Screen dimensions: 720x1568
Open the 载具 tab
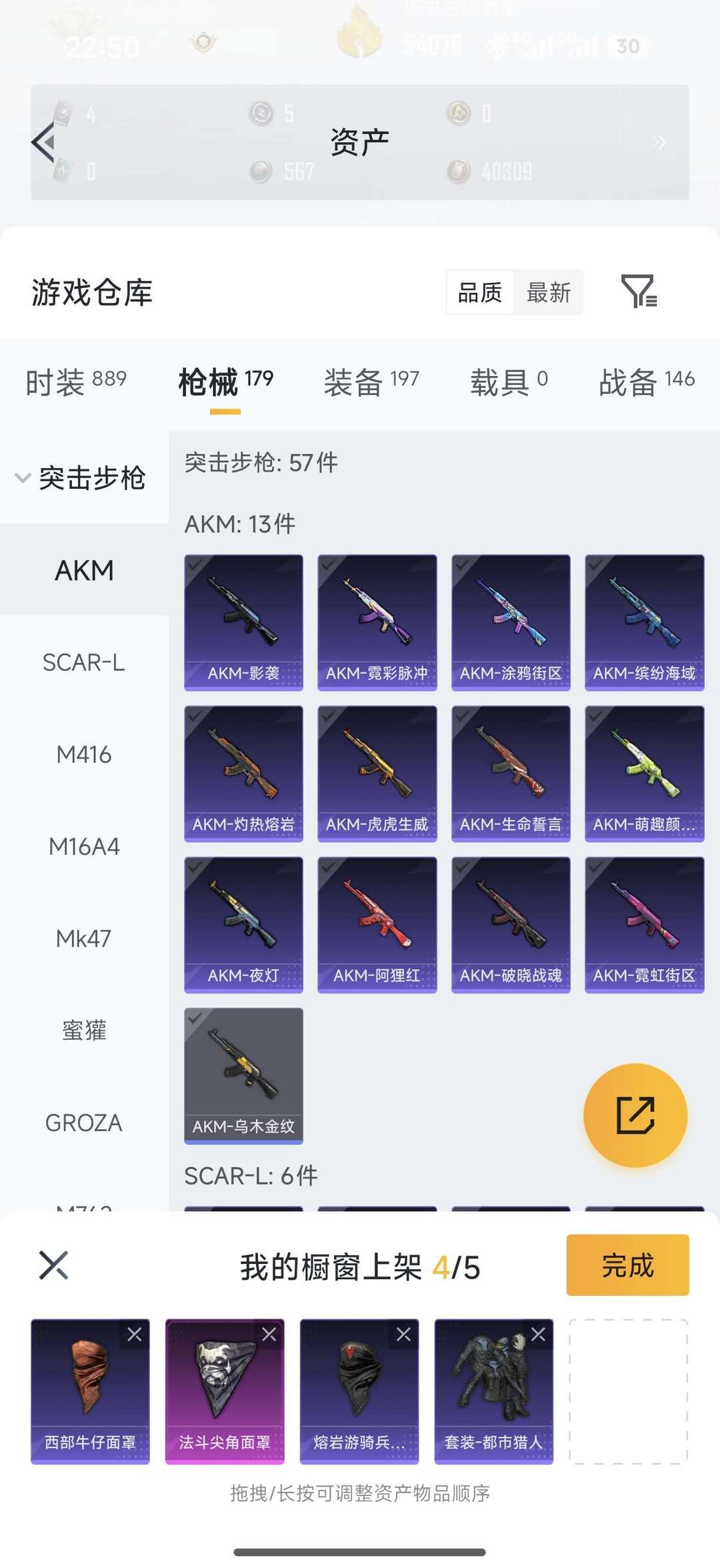click(x=509, y=382)
